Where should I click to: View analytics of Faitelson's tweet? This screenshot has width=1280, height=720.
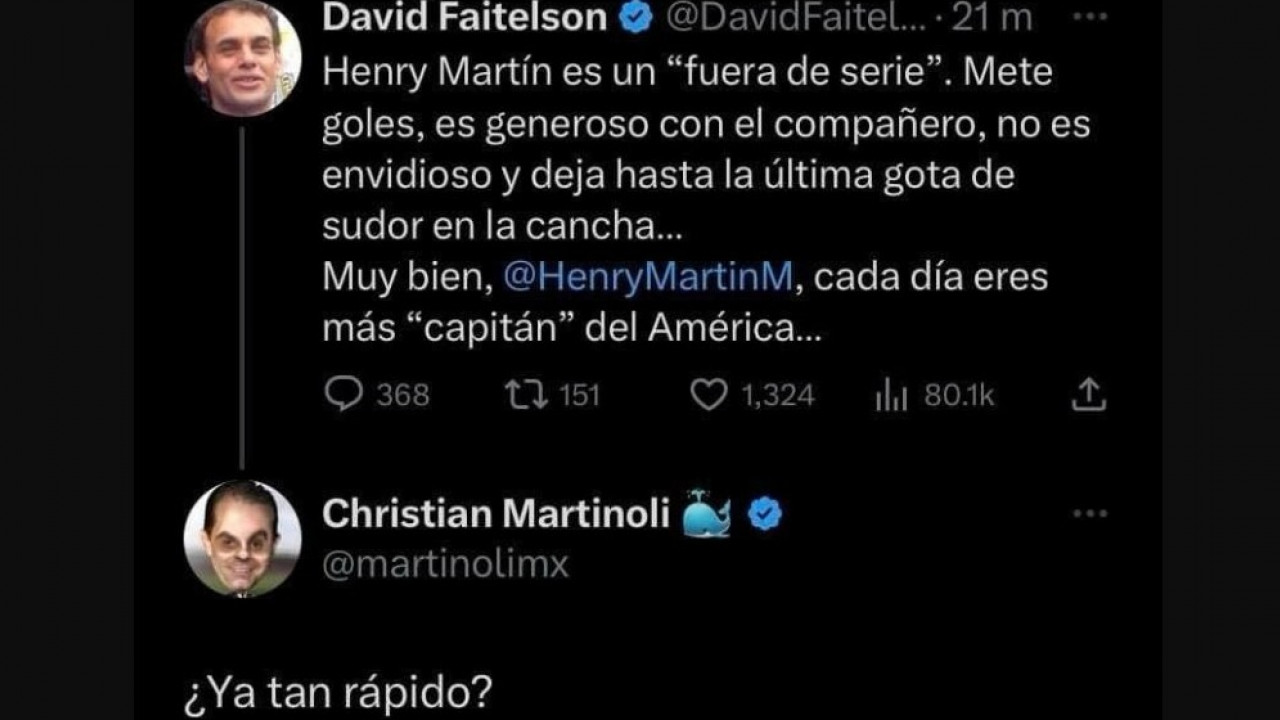[891, 396]
